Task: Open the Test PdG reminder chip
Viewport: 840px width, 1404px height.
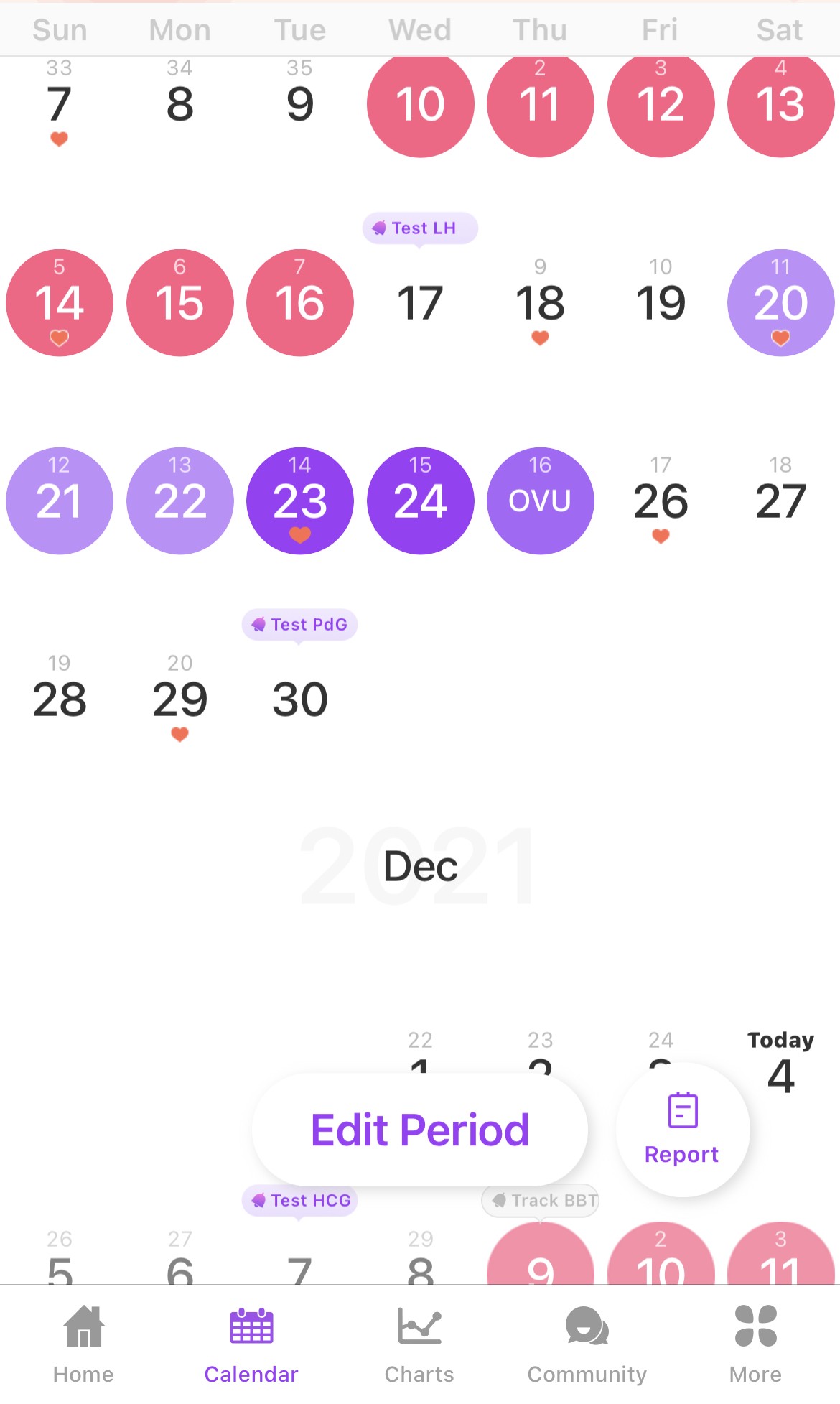Action: click(300, 624)
